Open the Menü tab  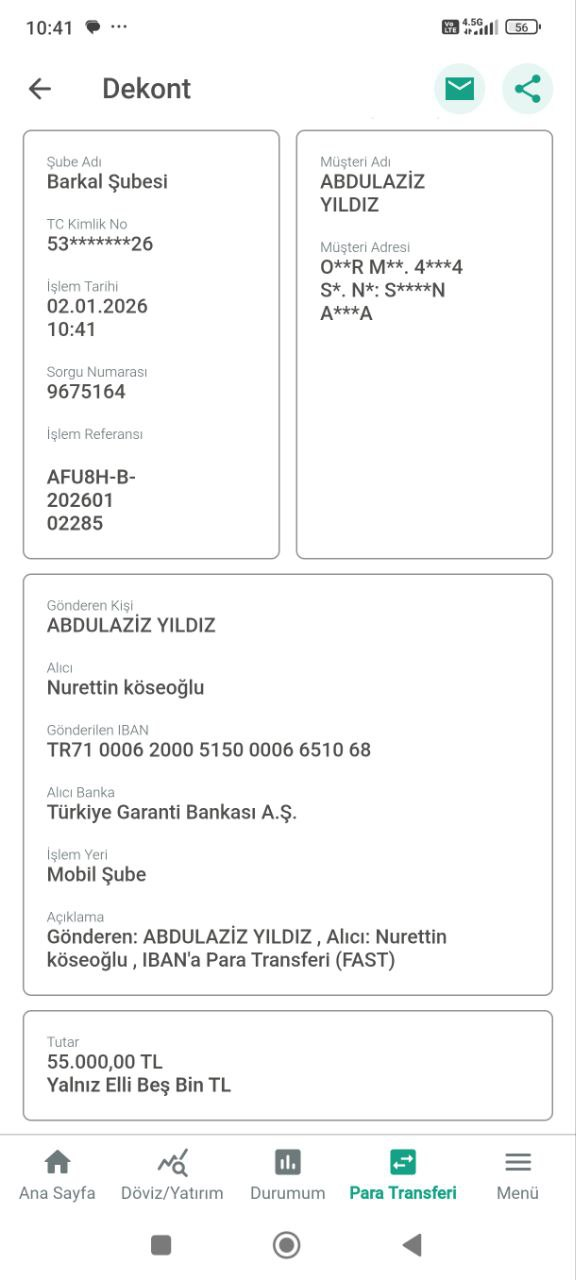pyautogui.click(x=518, y=1175)
